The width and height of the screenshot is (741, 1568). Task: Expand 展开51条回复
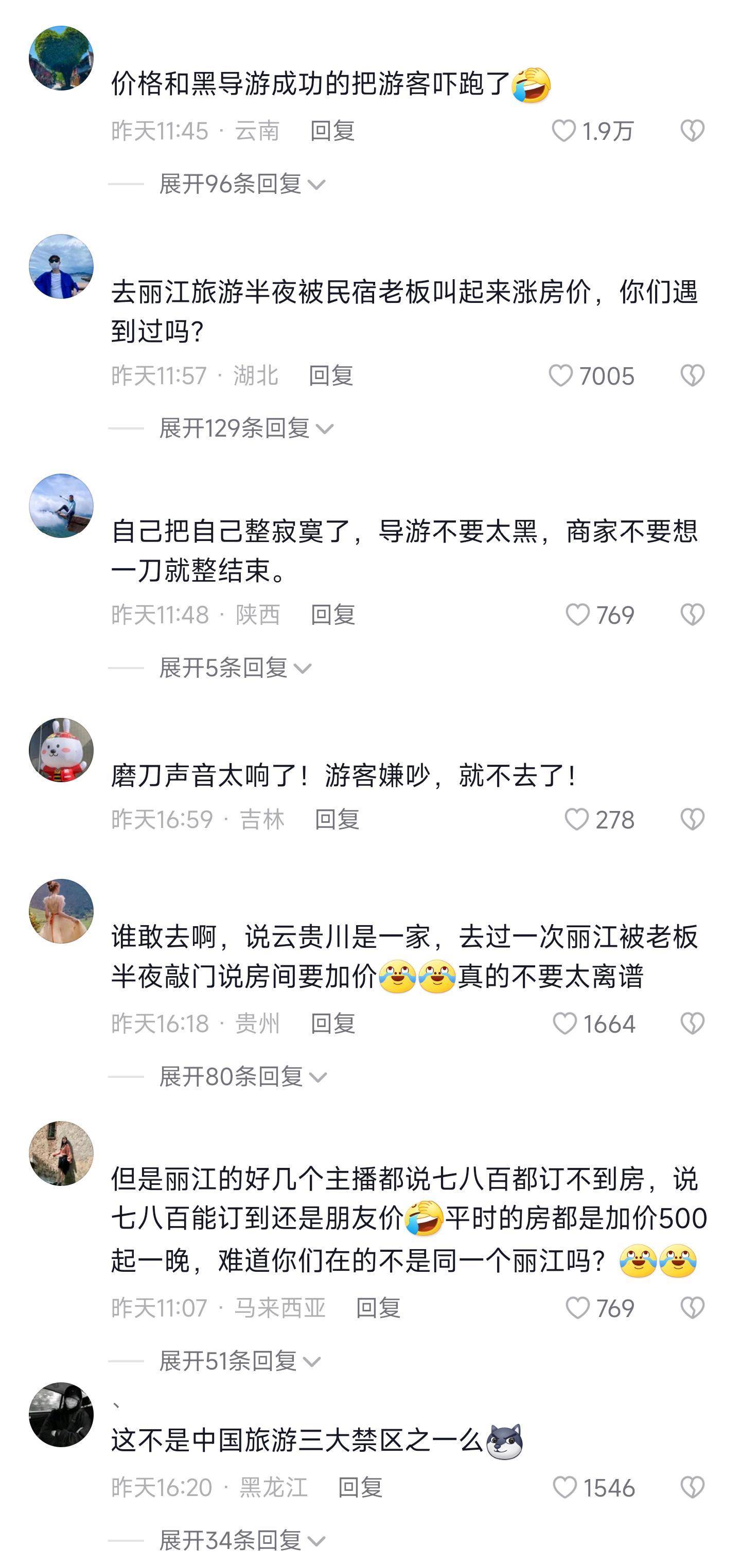click(x=239, y=1361)
